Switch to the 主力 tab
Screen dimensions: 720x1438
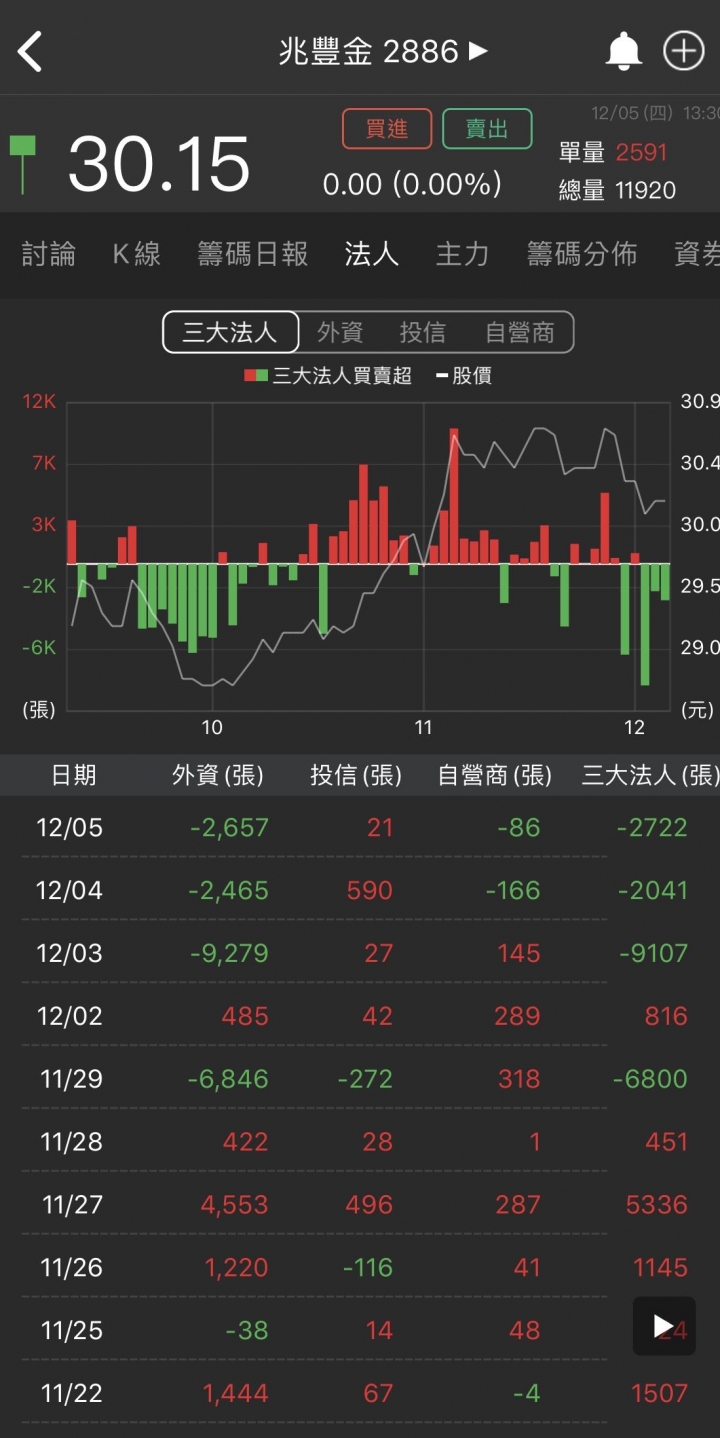462,254
